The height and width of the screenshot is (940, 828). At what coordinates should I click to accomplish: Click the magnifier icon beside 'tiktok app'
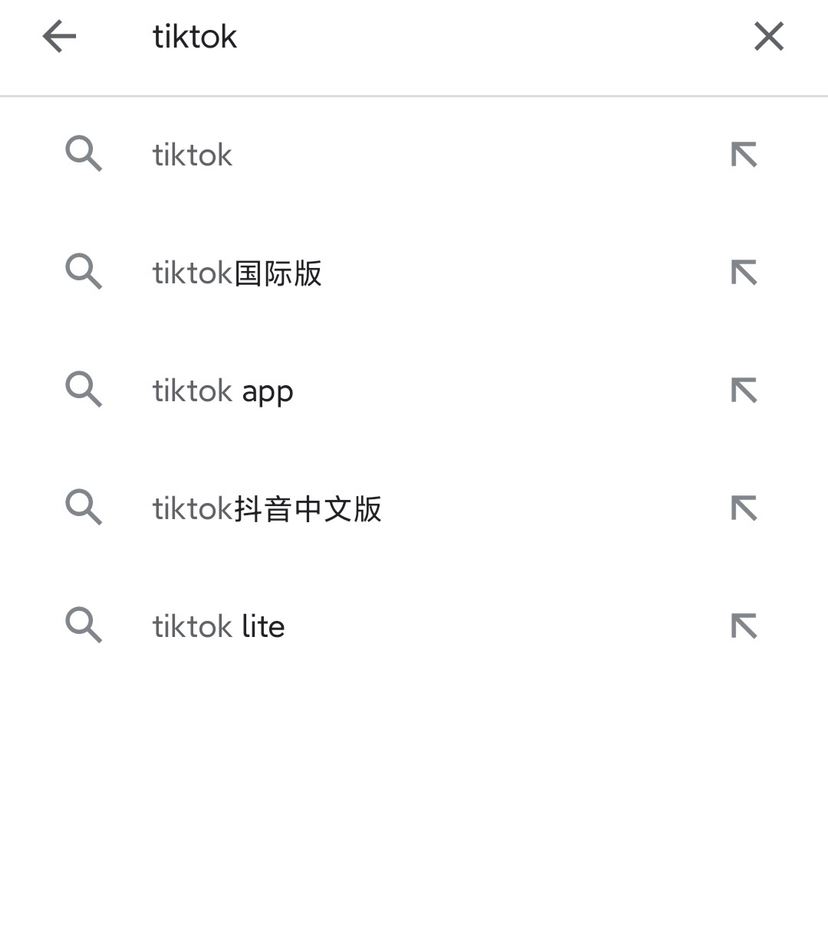click(83, 390)
